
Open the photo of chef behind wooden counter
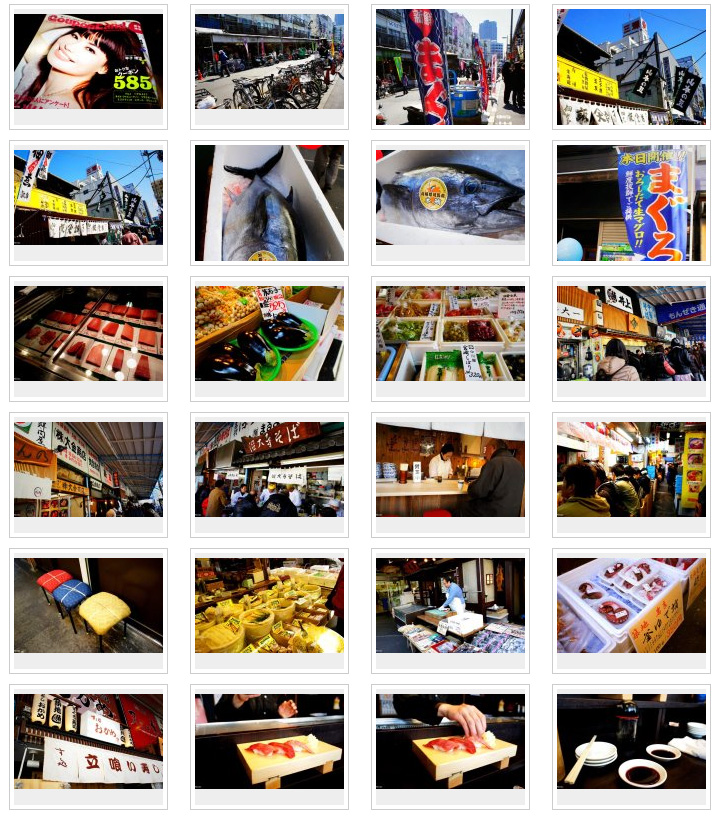coord(450,469)
